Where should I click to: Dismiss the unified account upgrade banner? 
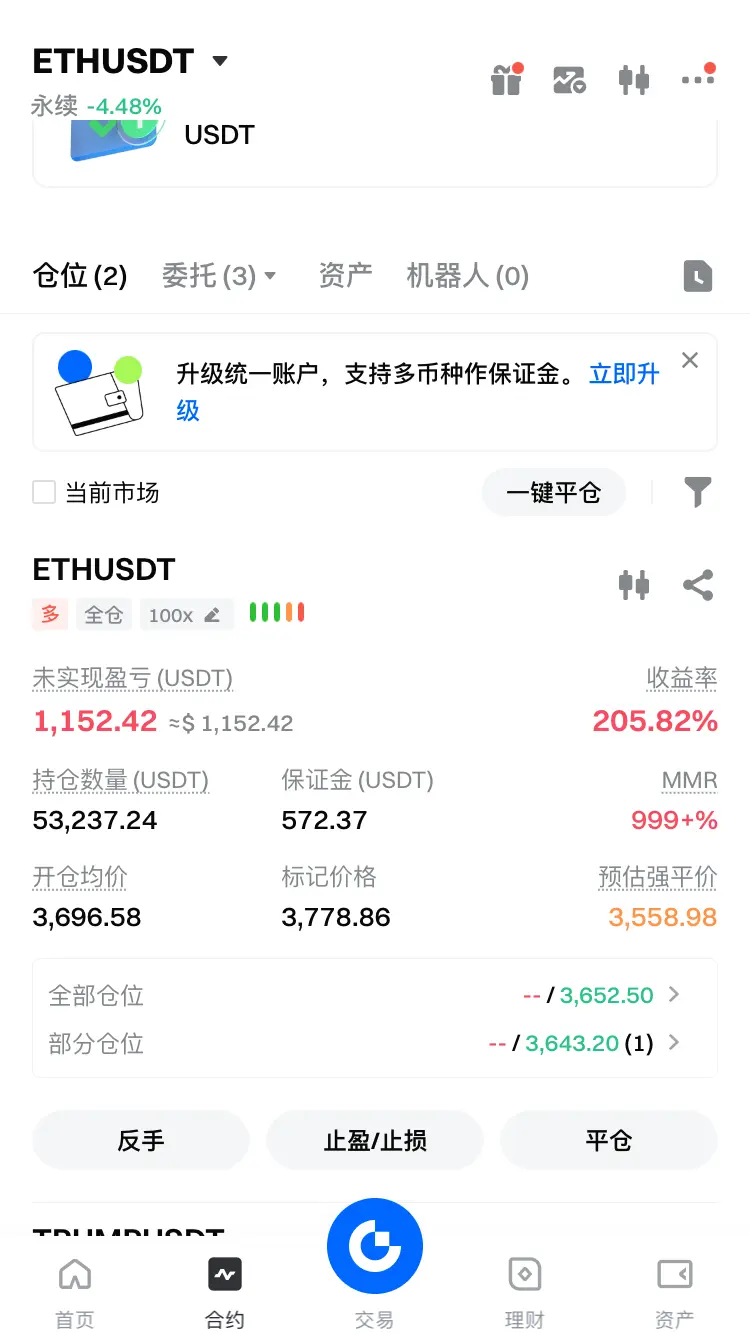pos(690,361)
